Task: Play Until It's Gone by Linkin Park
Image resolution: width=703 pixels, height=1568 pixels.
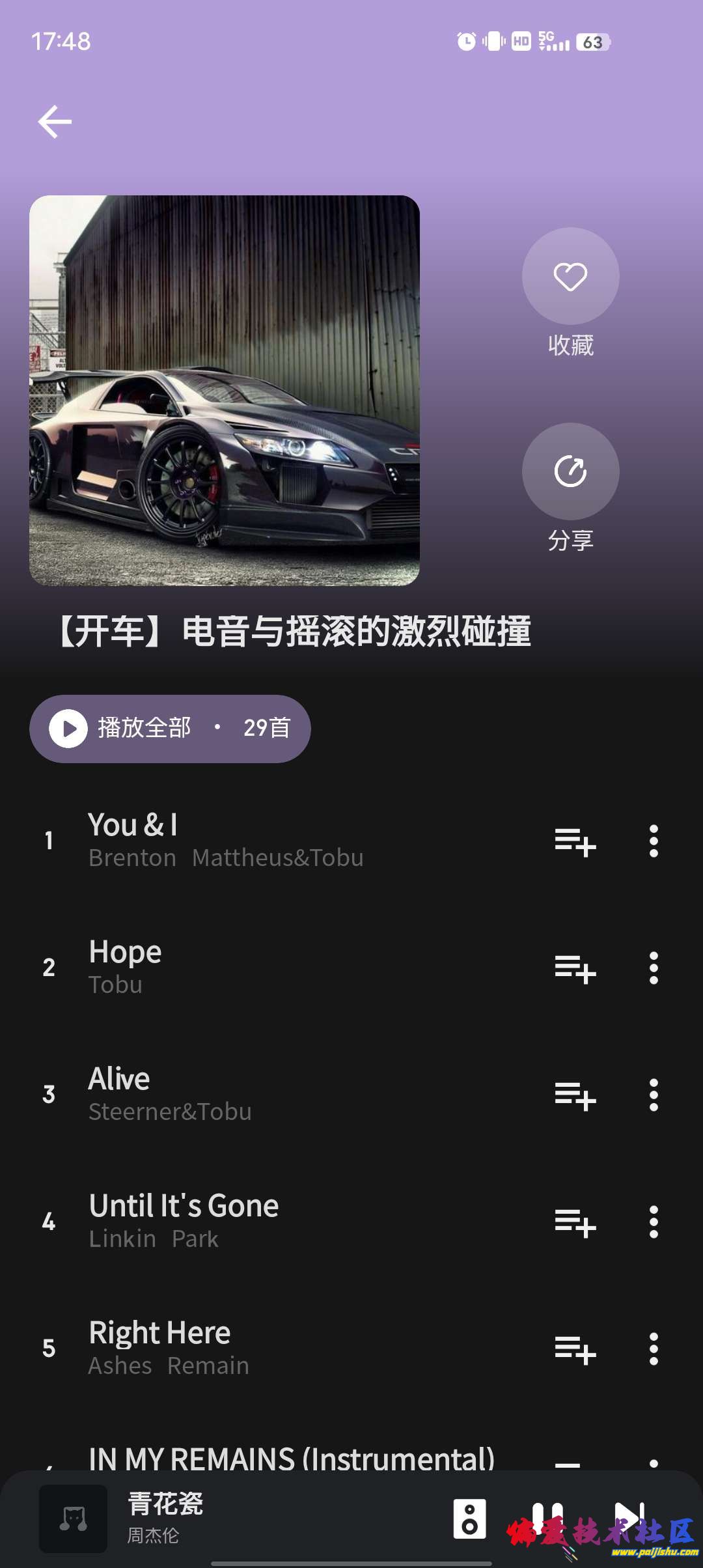Action: point(260,1222)
